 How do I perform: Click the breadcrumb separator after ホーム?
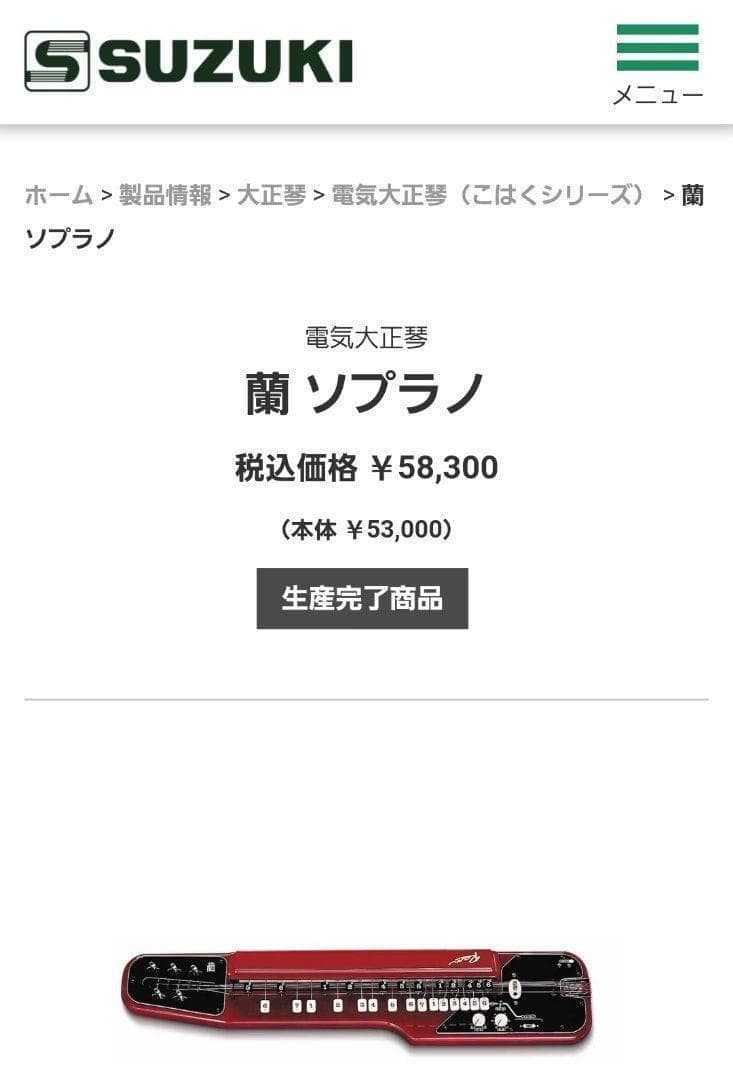point(104,197)
